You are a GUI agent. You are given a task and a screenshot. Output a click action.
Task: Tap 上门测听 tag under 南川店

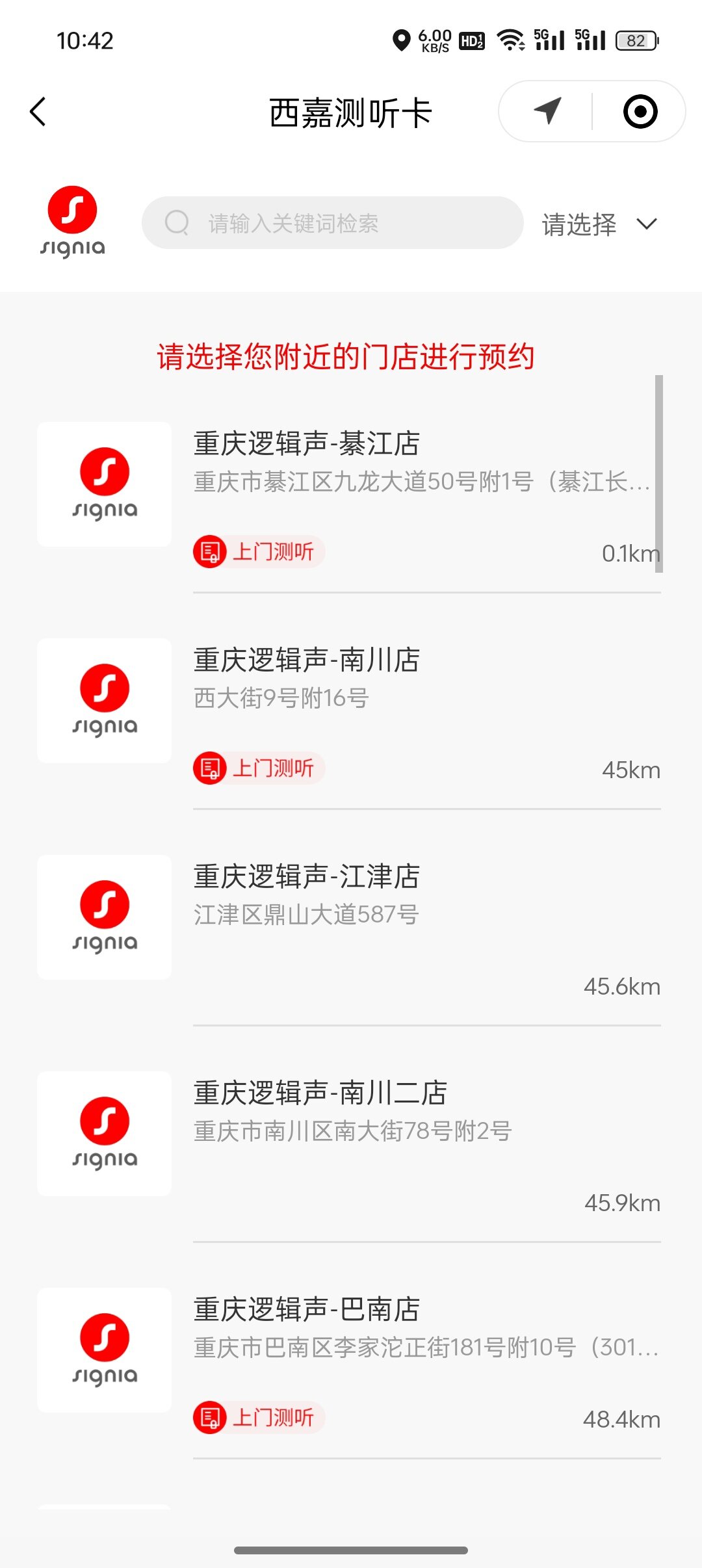coord(259,768)
